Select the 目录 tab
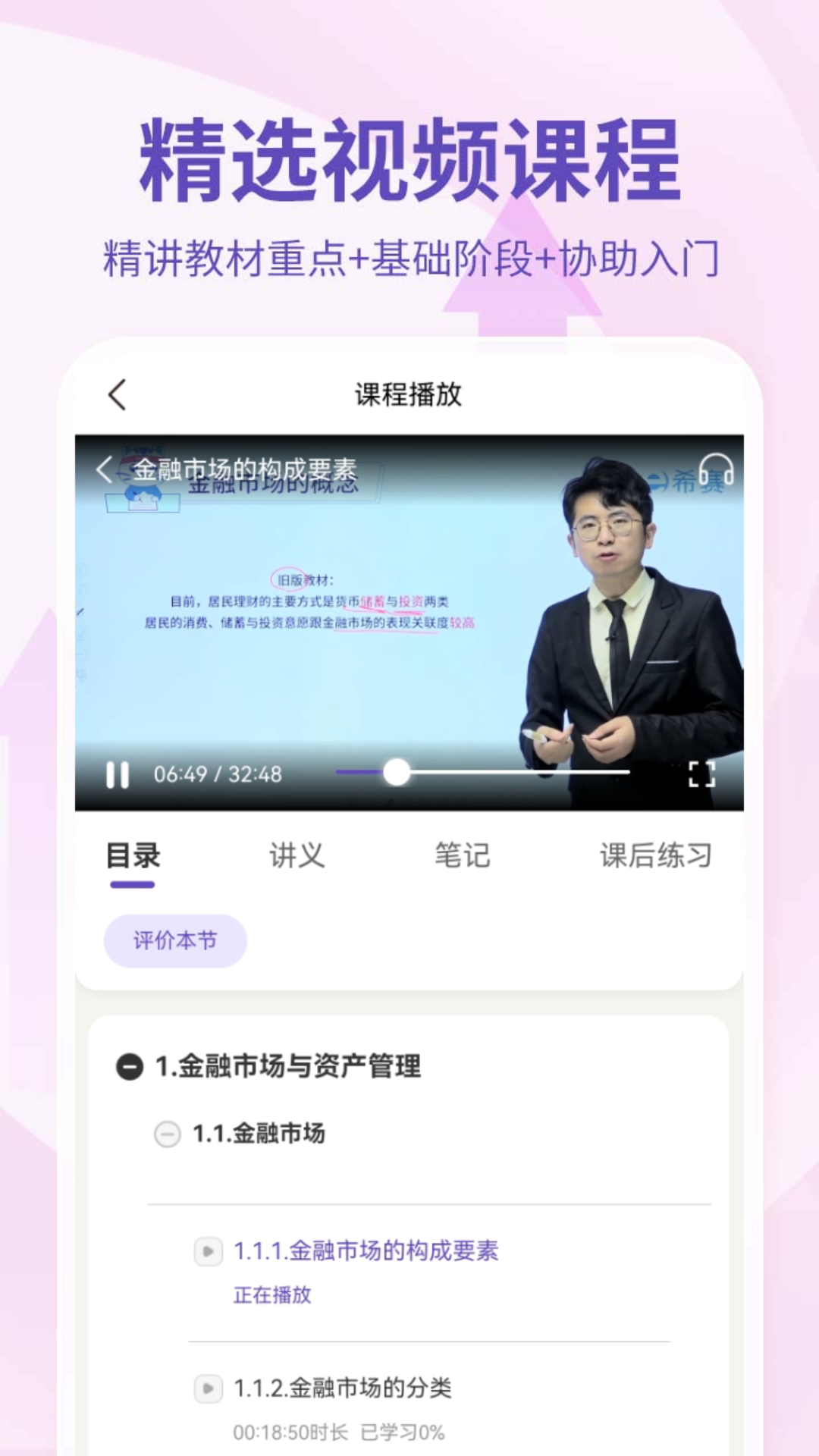 133,855
